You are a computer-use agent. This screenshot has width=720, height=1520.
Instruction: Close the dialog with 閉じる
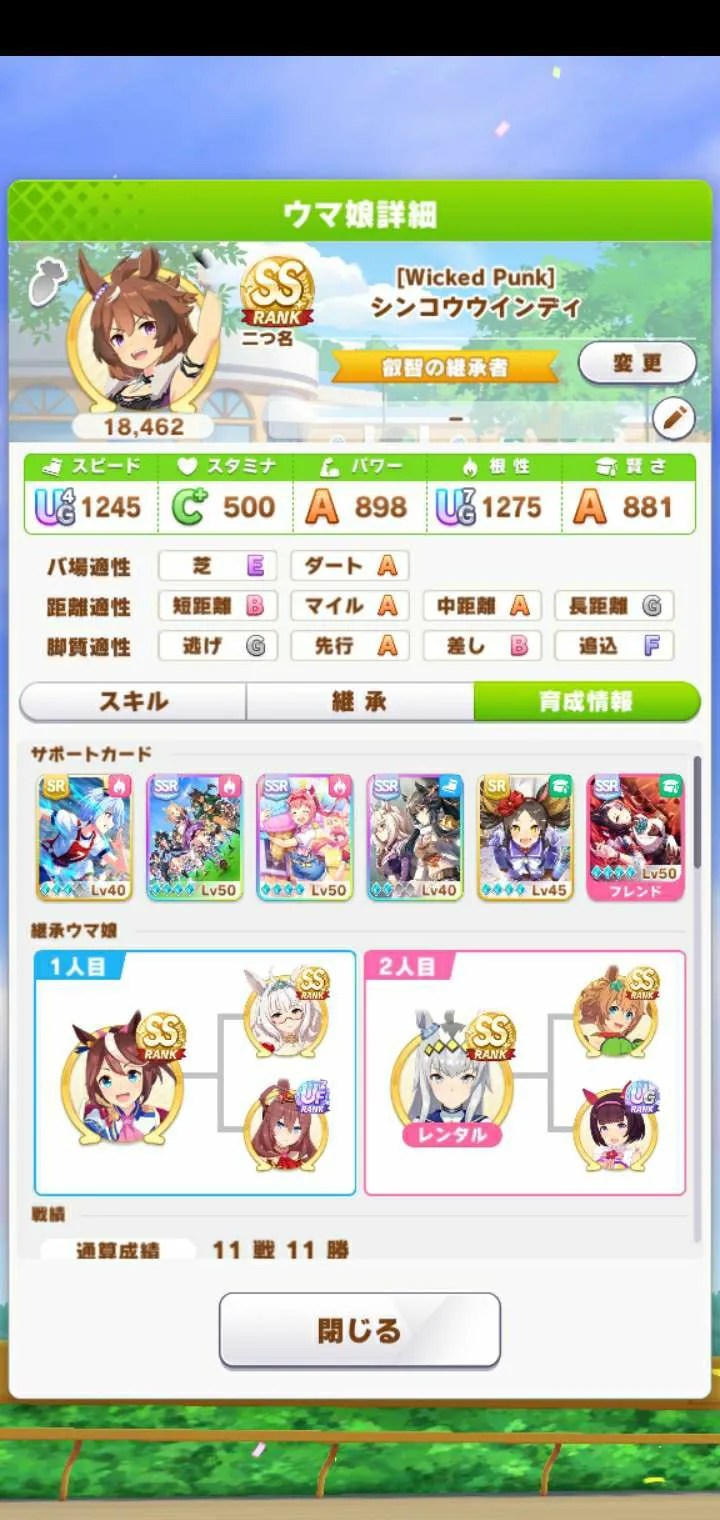pyautogui.click(x=359, y=1330)
